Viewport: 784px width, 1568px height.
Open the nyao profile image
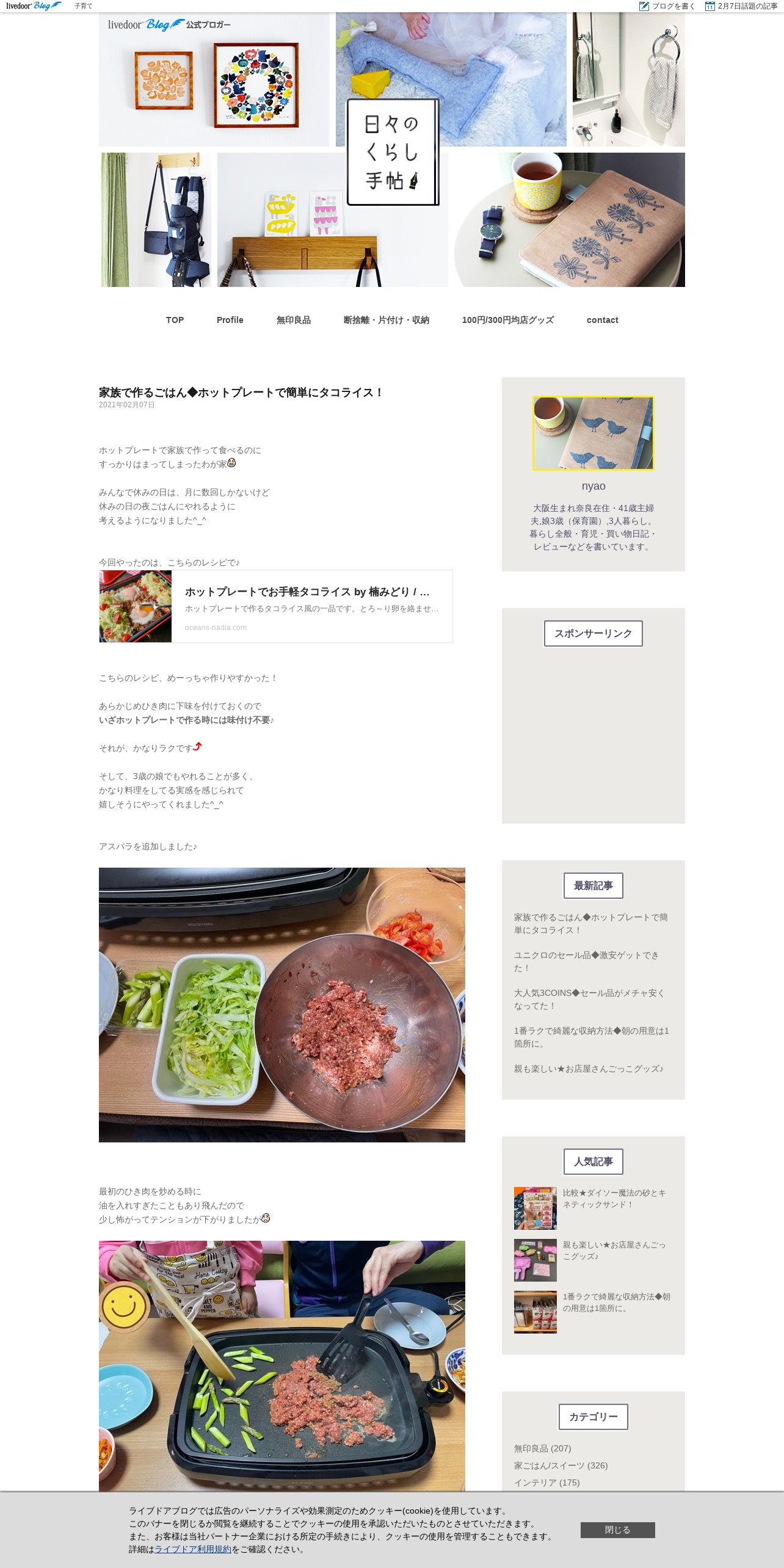pyautogui.click(x=593, y=433)
